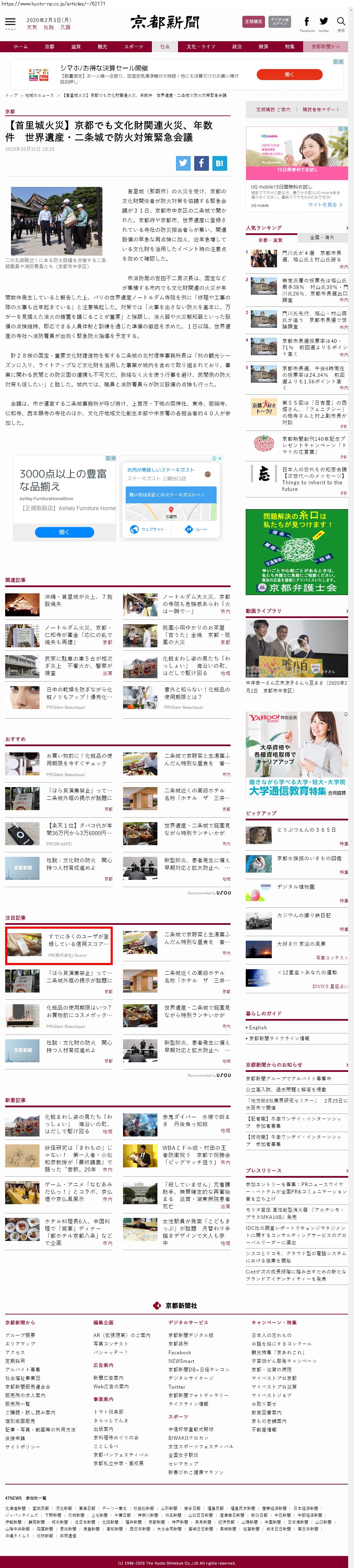Screen dimensions: 354x1568
Task: Tap the 定期購読 subscription button
Action: (x=253, y=22)
